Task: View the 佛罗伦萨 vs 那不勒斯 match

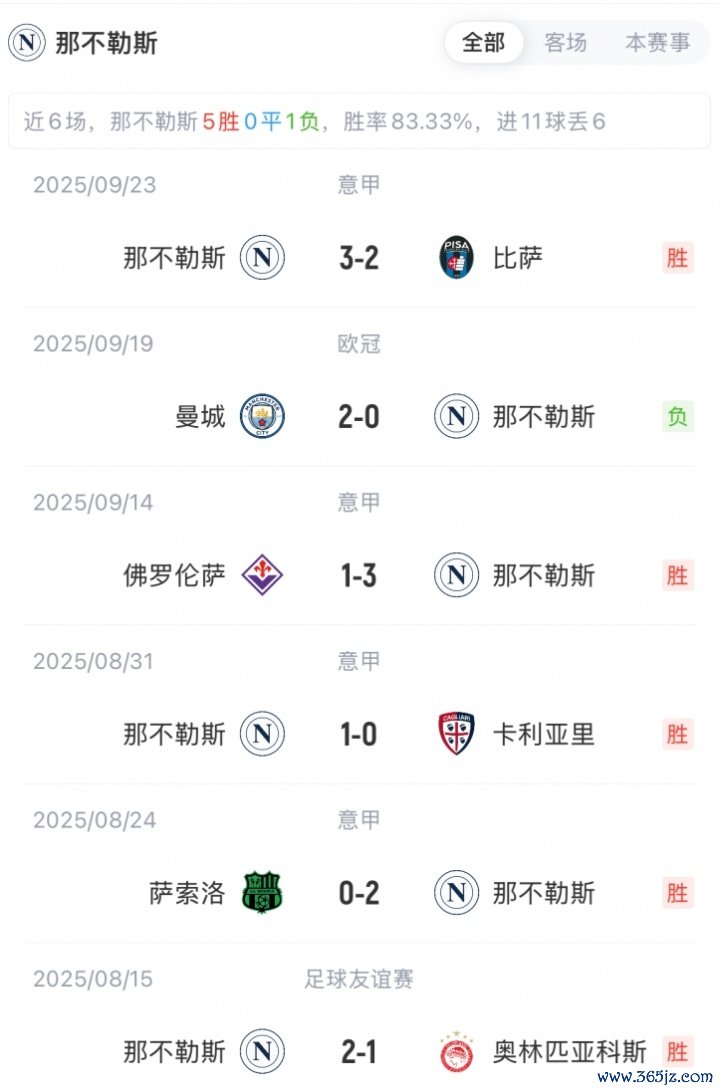Action: point(358,575)
